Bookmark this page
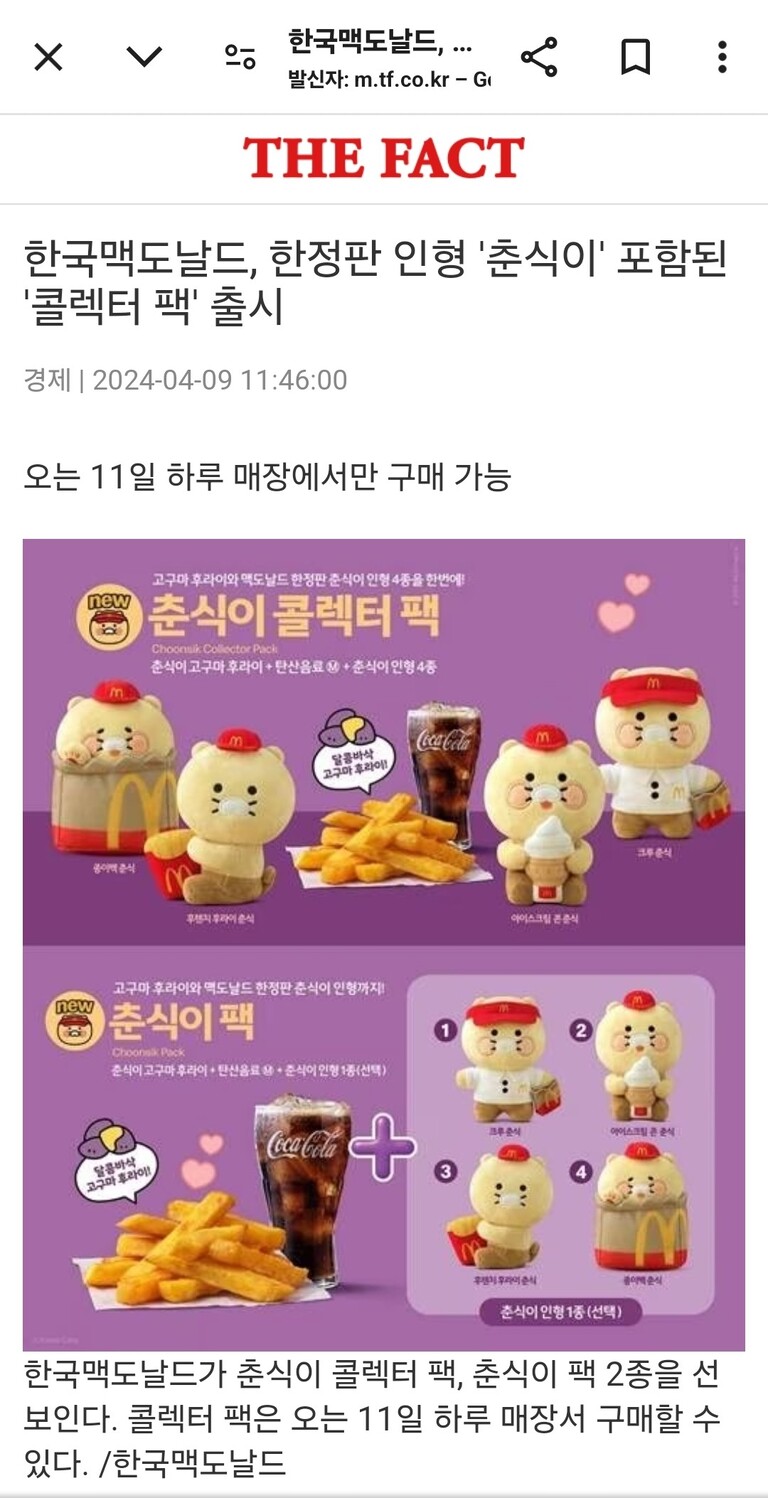 point(635,57)
